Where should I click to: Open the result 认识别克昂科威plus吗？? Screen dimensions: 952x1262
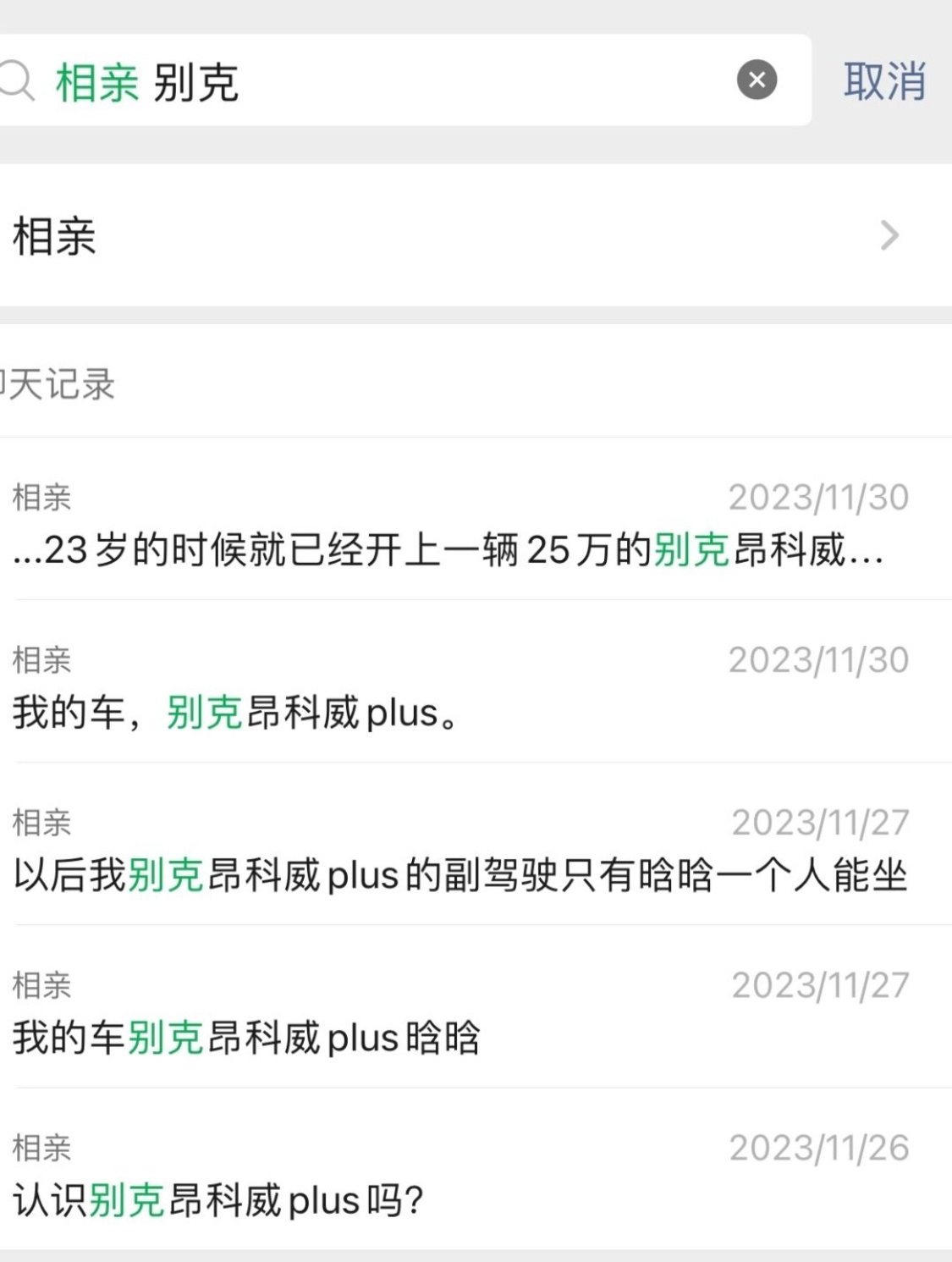click(461, 1172)
